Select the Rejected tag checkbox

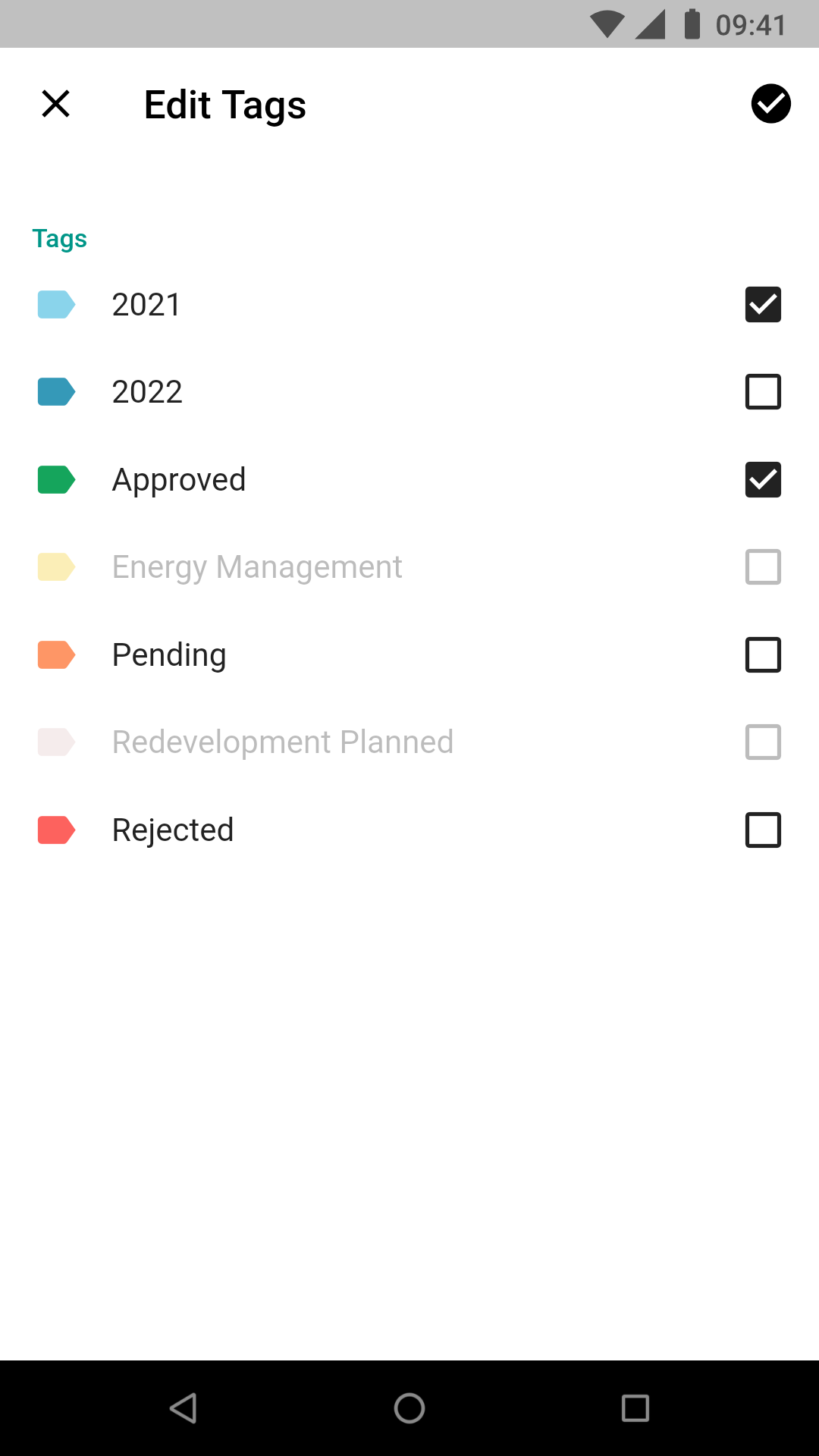[x=763, y=830]
